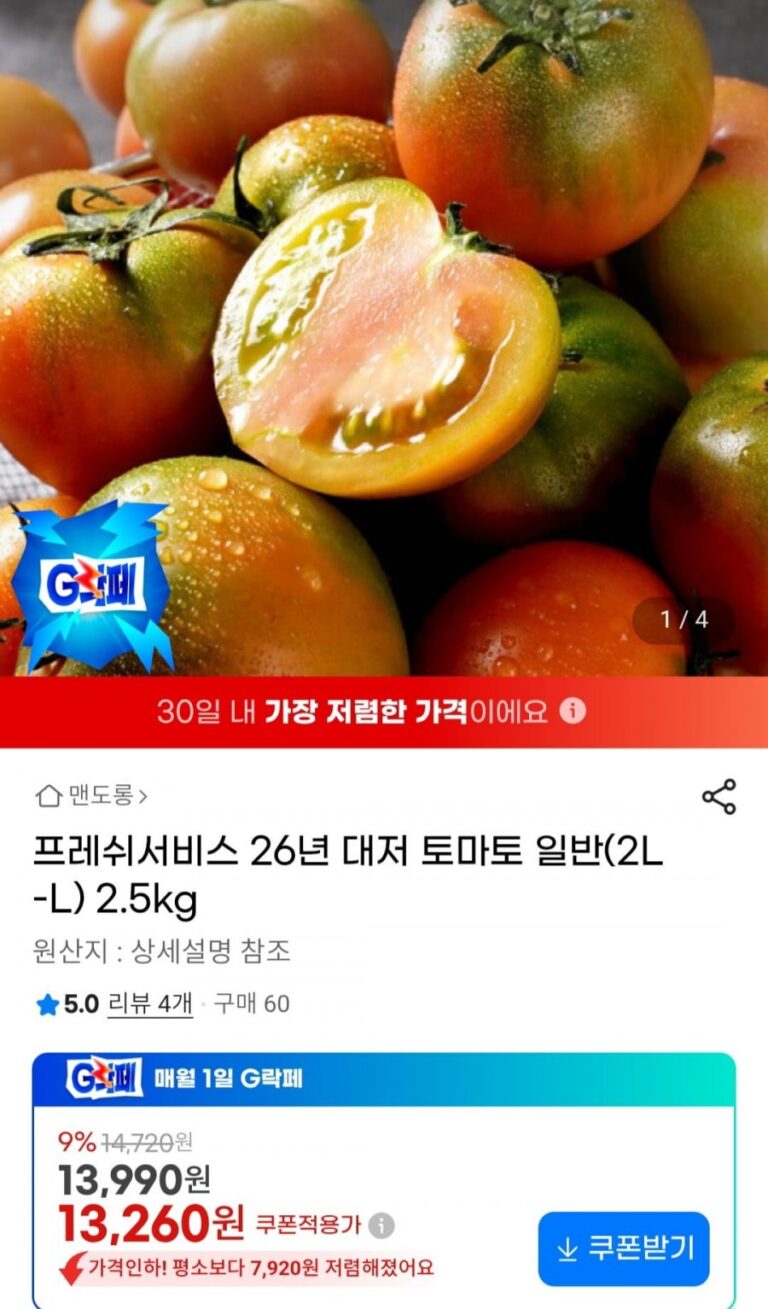Show 쿠폰적용가 info tooltip

(x=382, y=1225)
